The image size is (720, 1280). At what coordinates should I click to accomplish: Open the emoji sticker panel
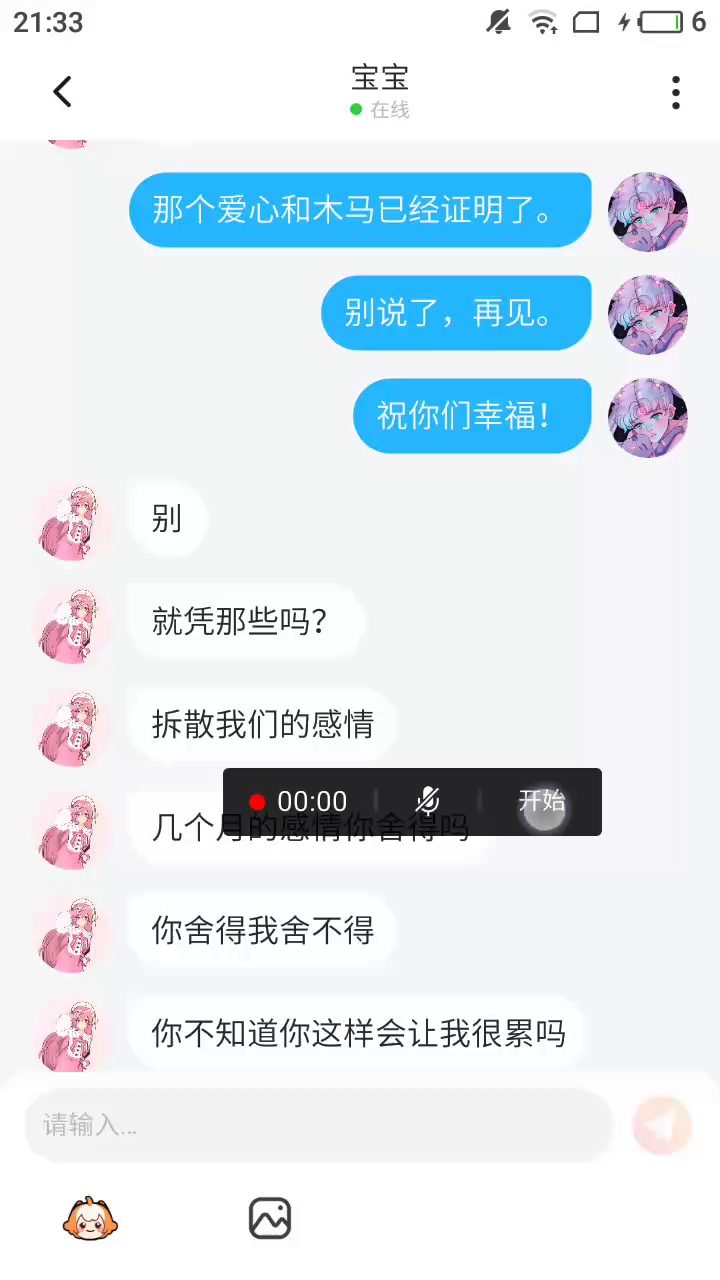(x=90, y=1219)
